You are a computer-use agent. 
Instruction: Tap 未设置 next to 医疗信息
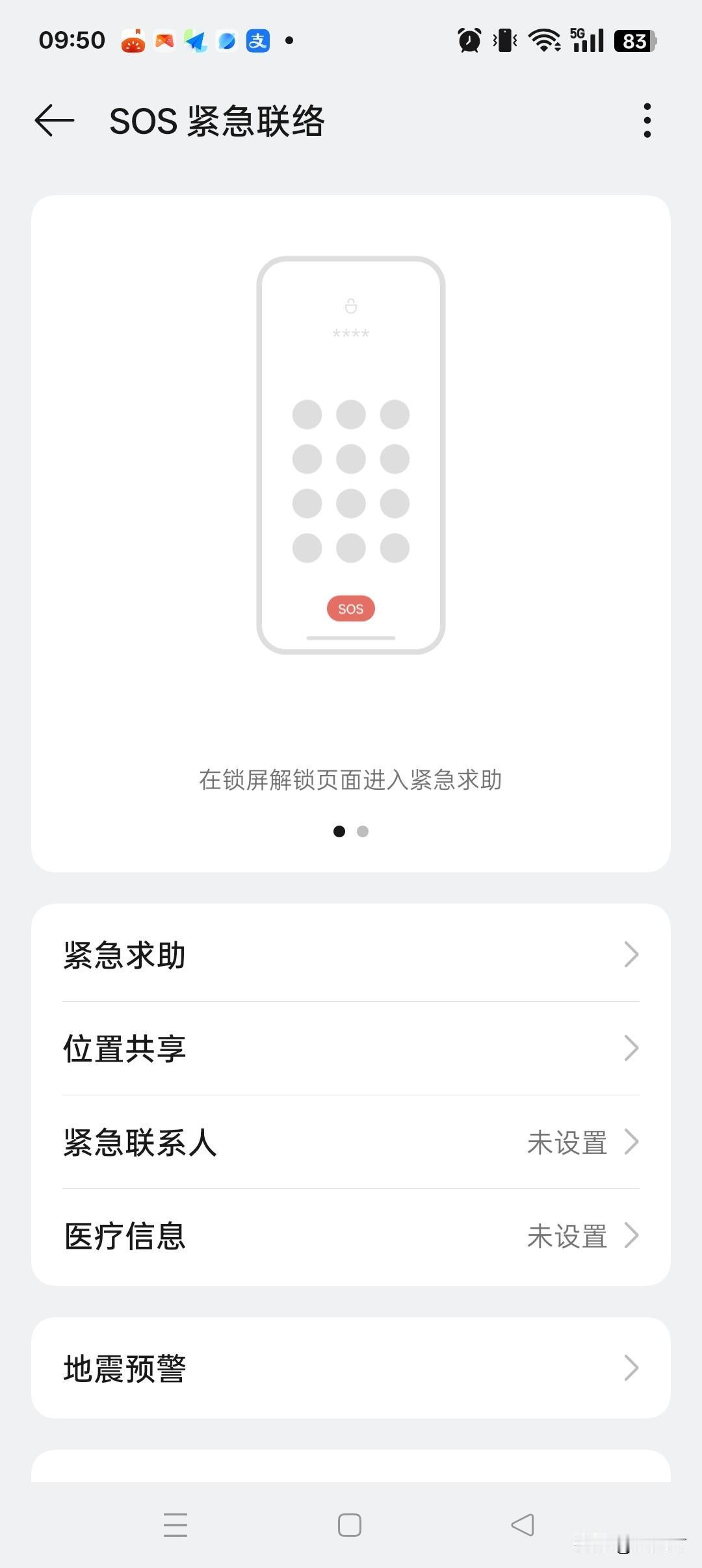(x=566, y=1236)
